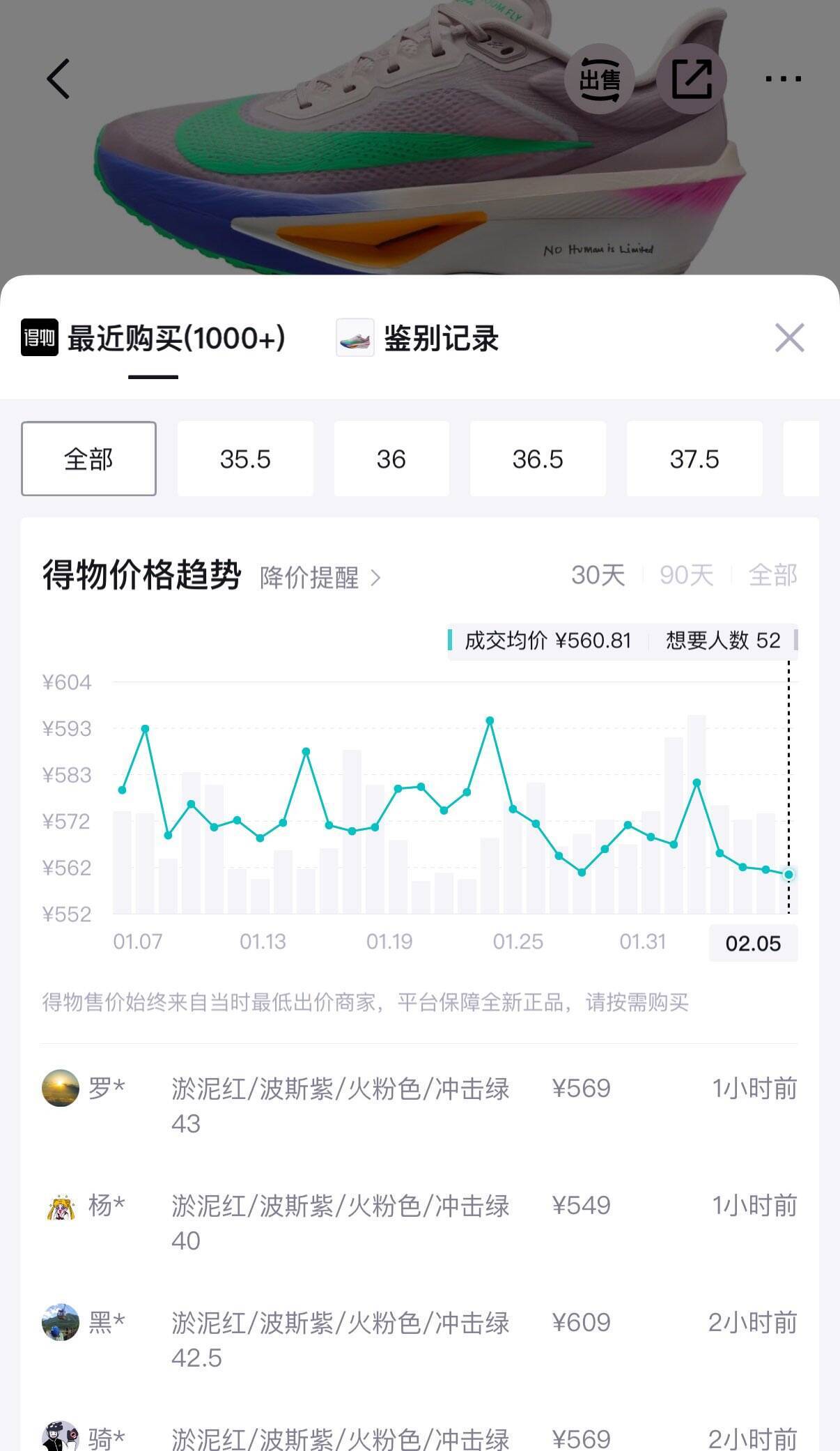Close the purchase records panel

(789, 338)
